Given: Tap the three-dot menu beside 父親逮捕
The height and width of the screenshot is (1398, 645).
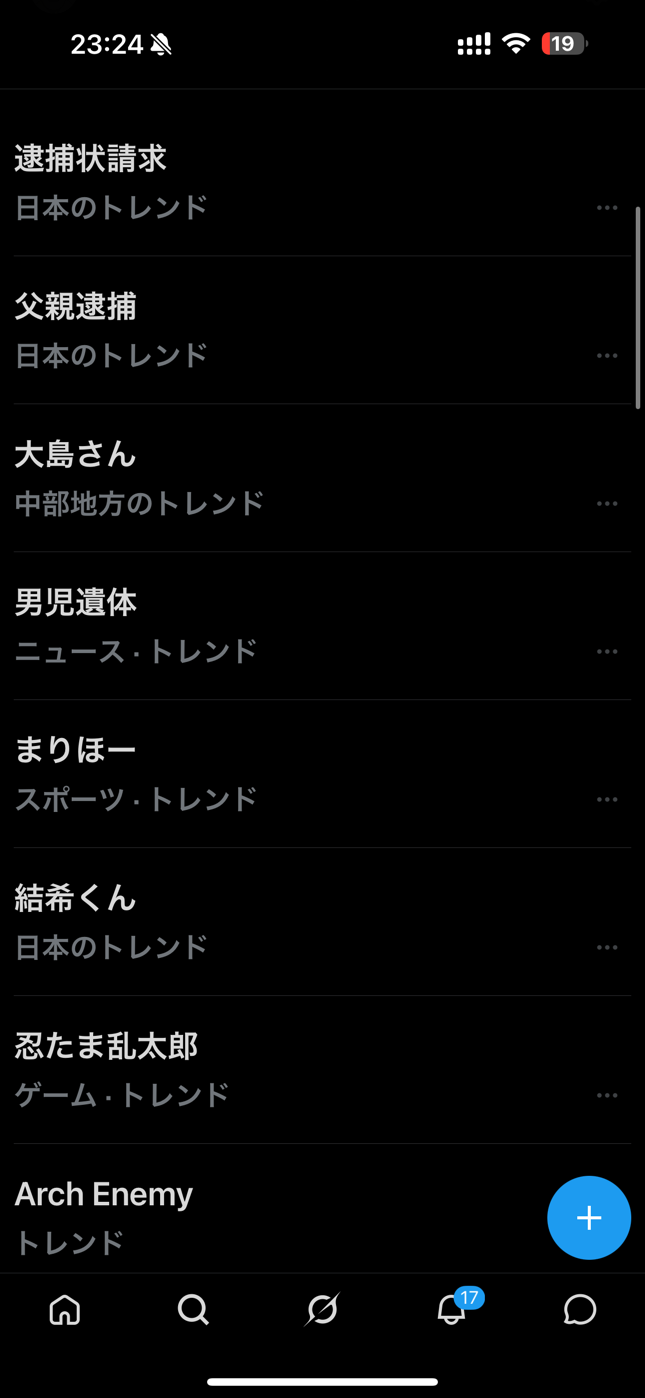Looking at the screenshot, I should (607, 356).
